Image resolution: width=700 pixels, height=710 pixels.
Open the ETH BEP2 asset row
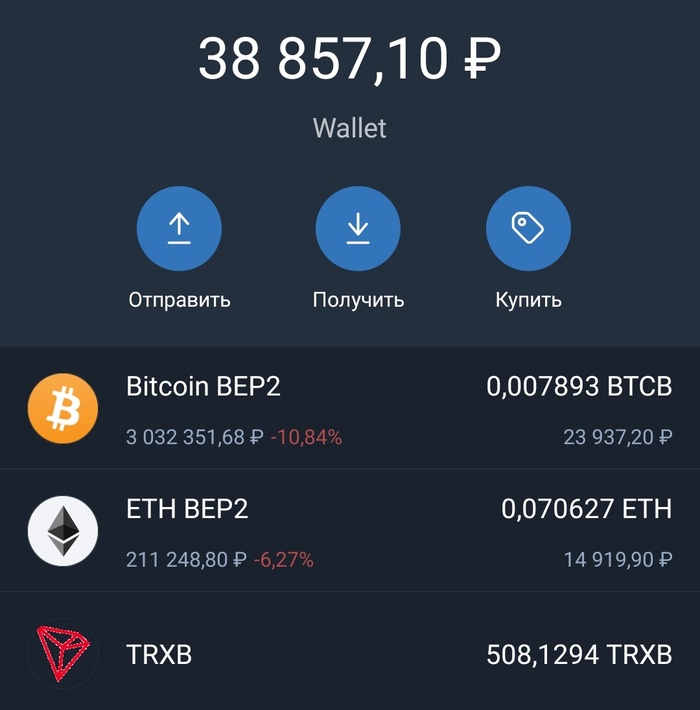click(350, 531)
